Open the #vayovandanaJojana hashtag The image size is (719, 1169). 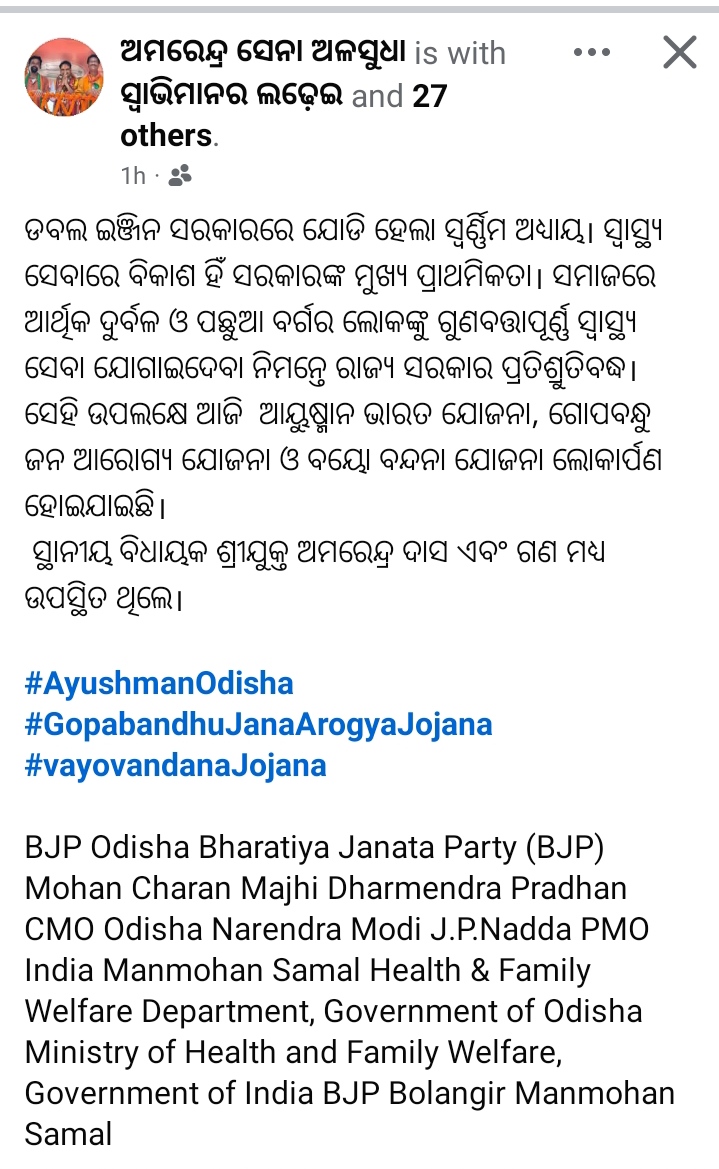point(175,765)
